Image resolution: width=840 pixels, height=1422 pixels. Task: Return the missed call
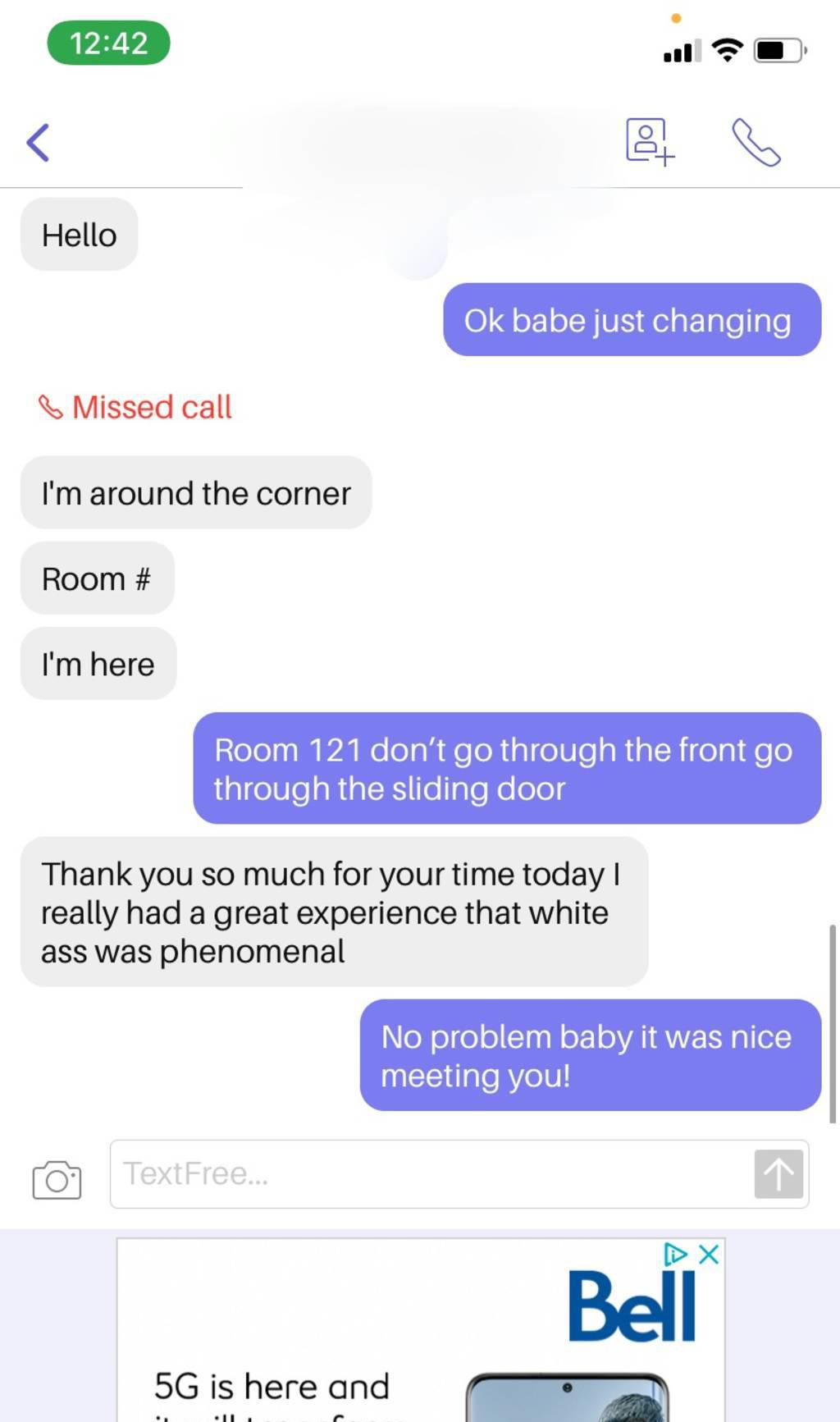click(136, 407)
